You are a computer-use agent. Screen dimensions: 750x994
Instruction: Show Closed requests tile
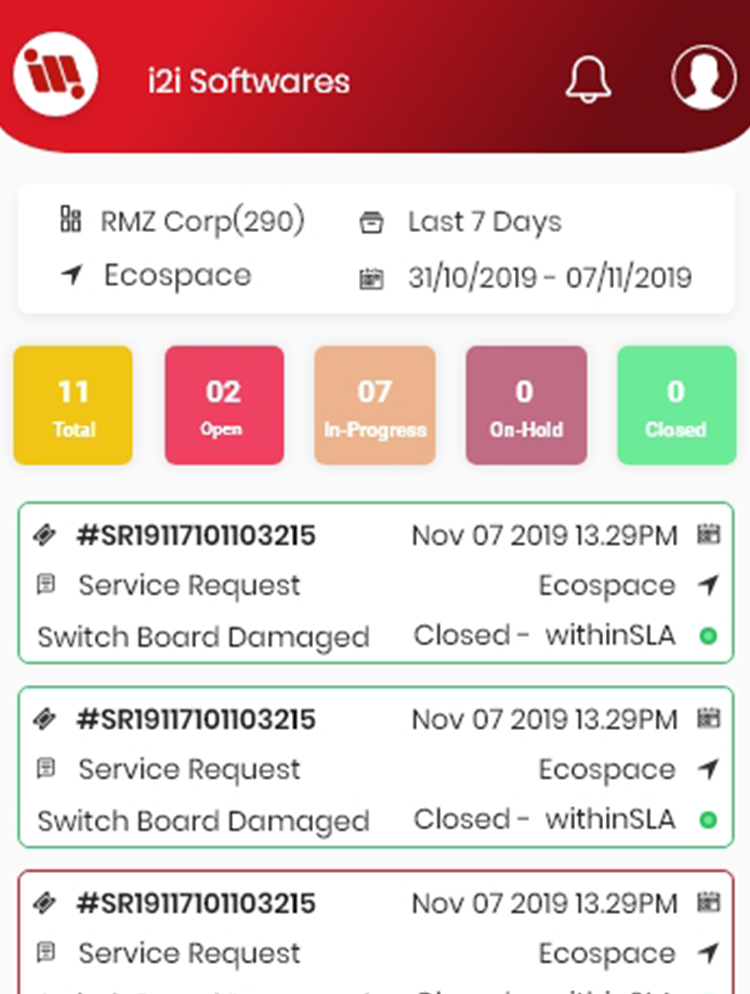pos(676,405)
